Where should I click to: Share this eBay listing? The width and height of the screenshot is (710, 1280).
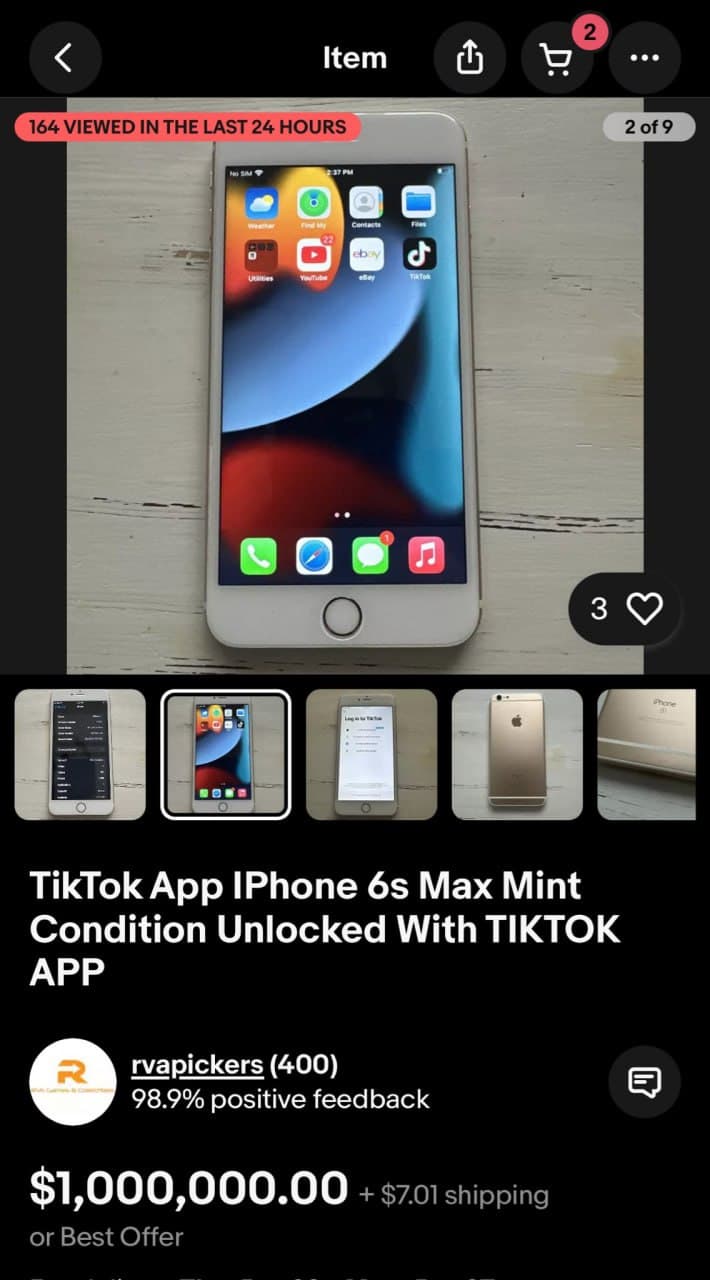click(469, 58)
